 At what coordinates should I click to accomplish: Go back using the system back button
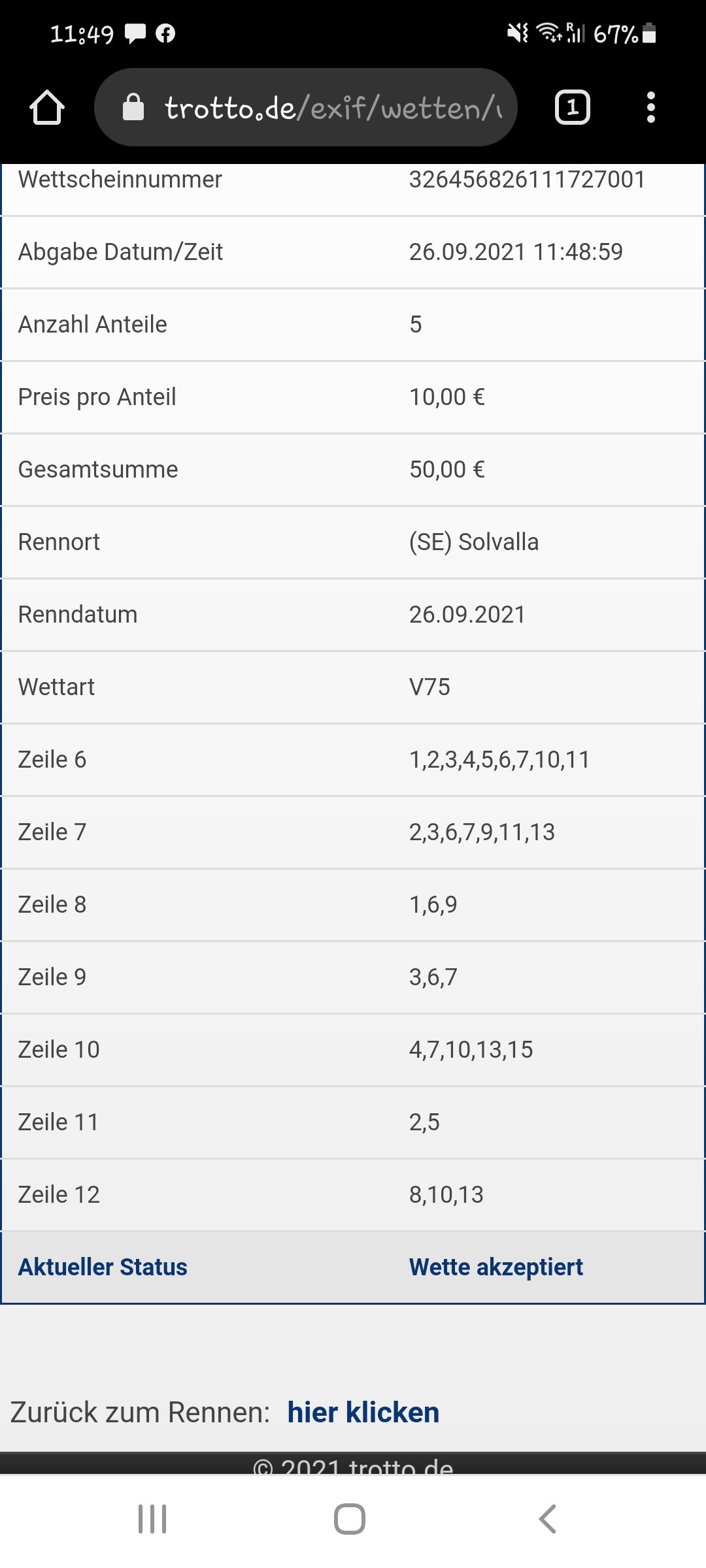pos(548,1519)
